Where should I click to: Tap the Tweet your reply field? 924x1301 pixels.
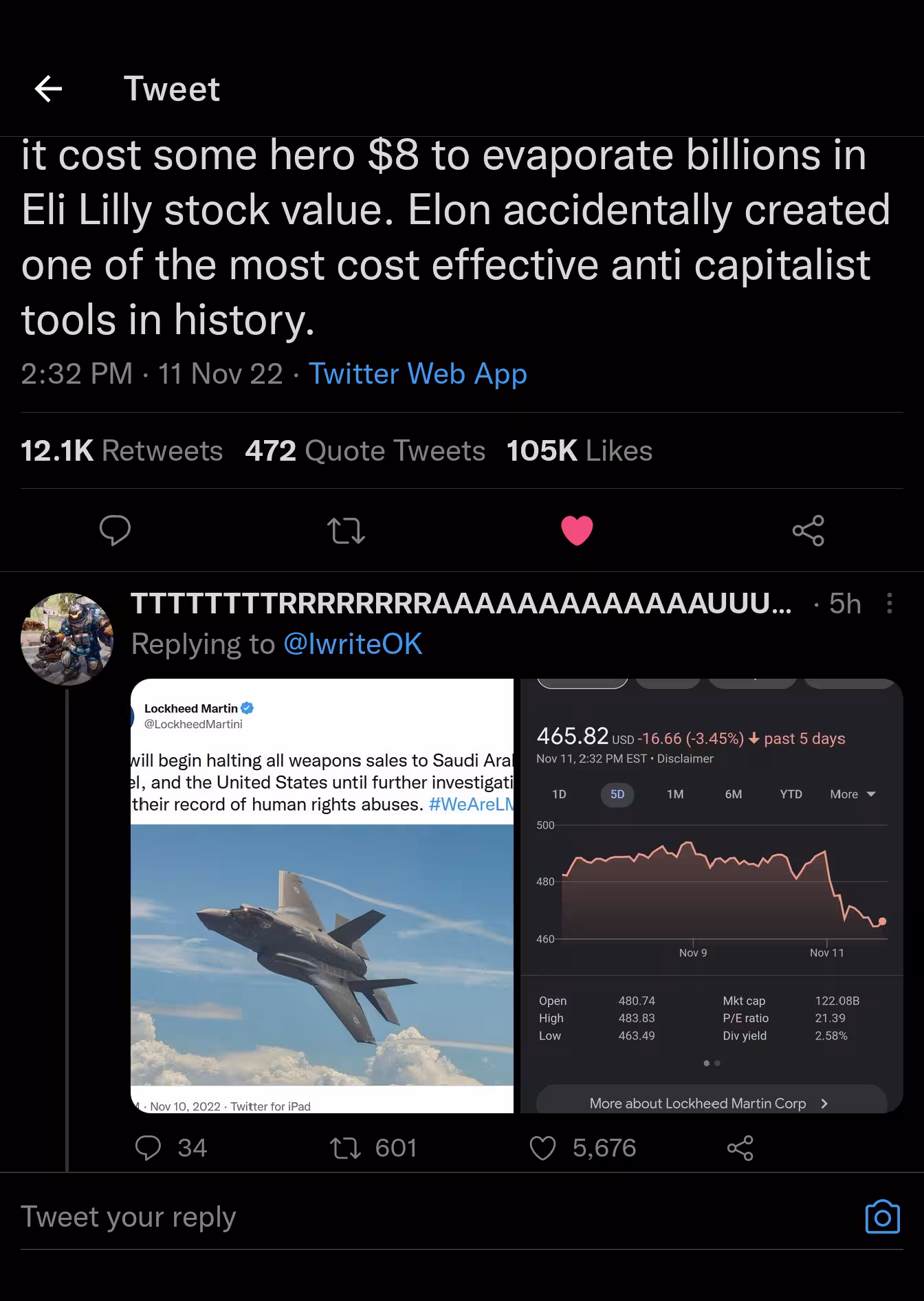(x=412, y=1216)
